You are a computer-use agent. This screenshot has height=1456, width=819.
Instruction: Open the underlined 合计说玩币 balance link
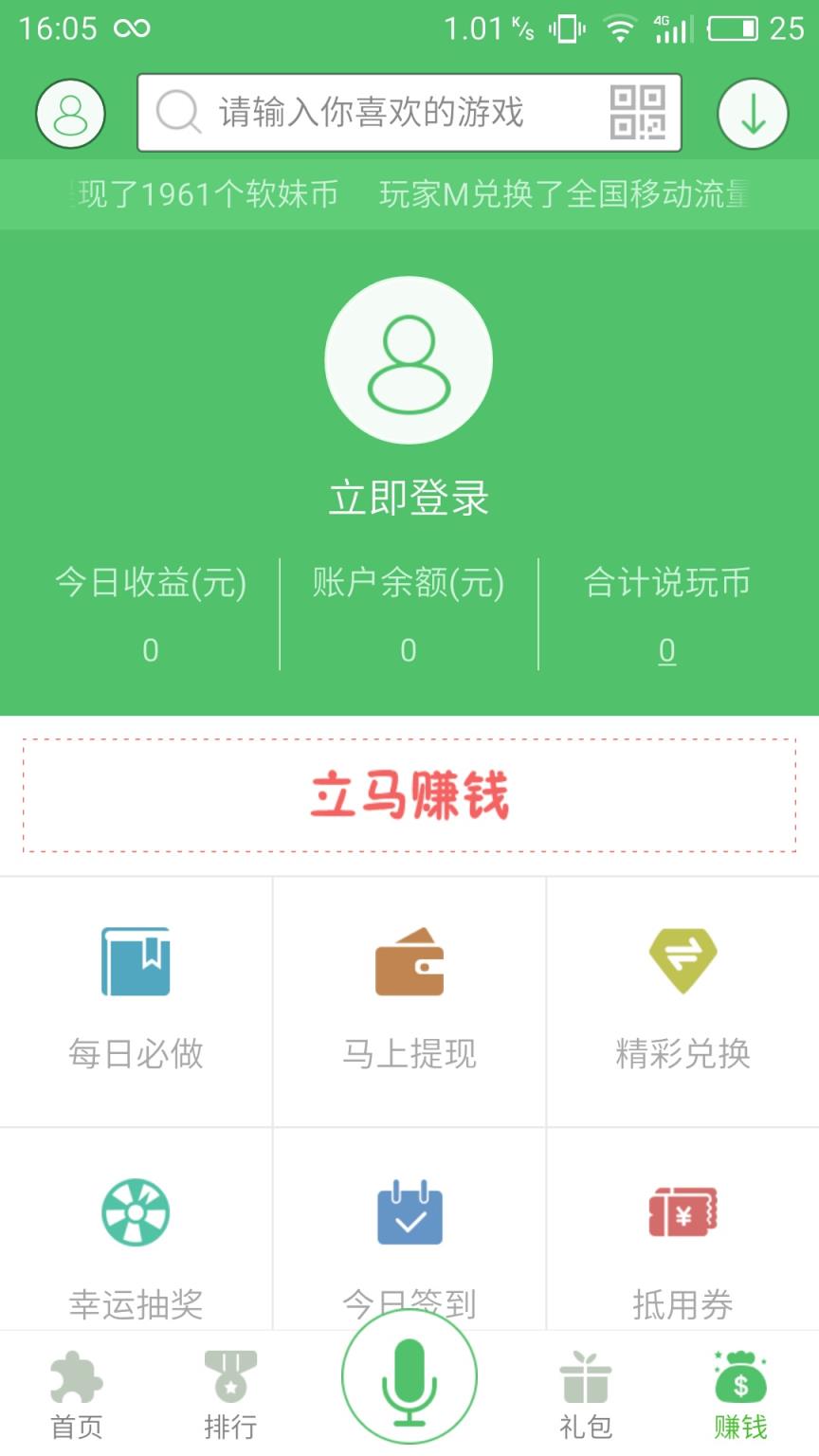666,650
